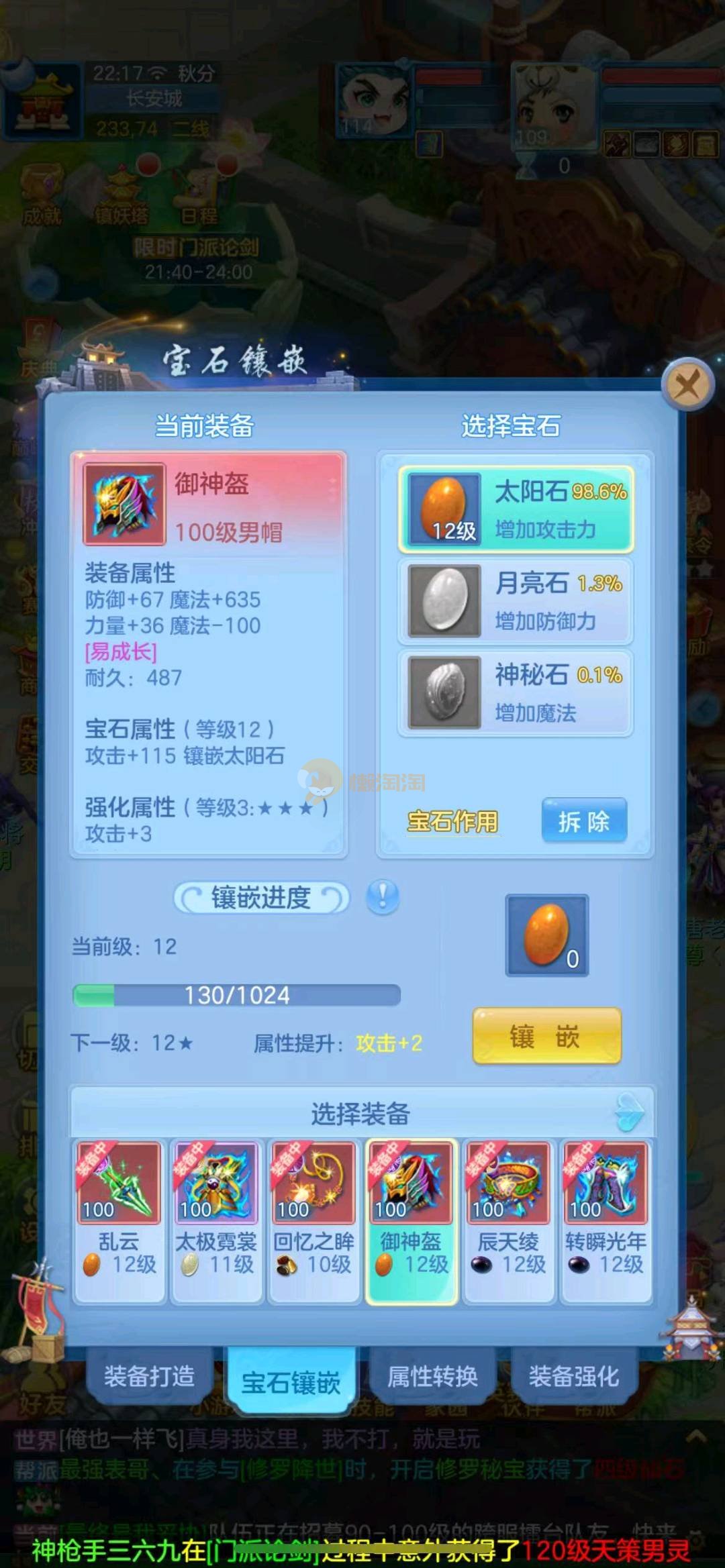Viewport: 725px width, 1568px height.
Task: Select the 神秘石 gem option
Action: point(516,692)
